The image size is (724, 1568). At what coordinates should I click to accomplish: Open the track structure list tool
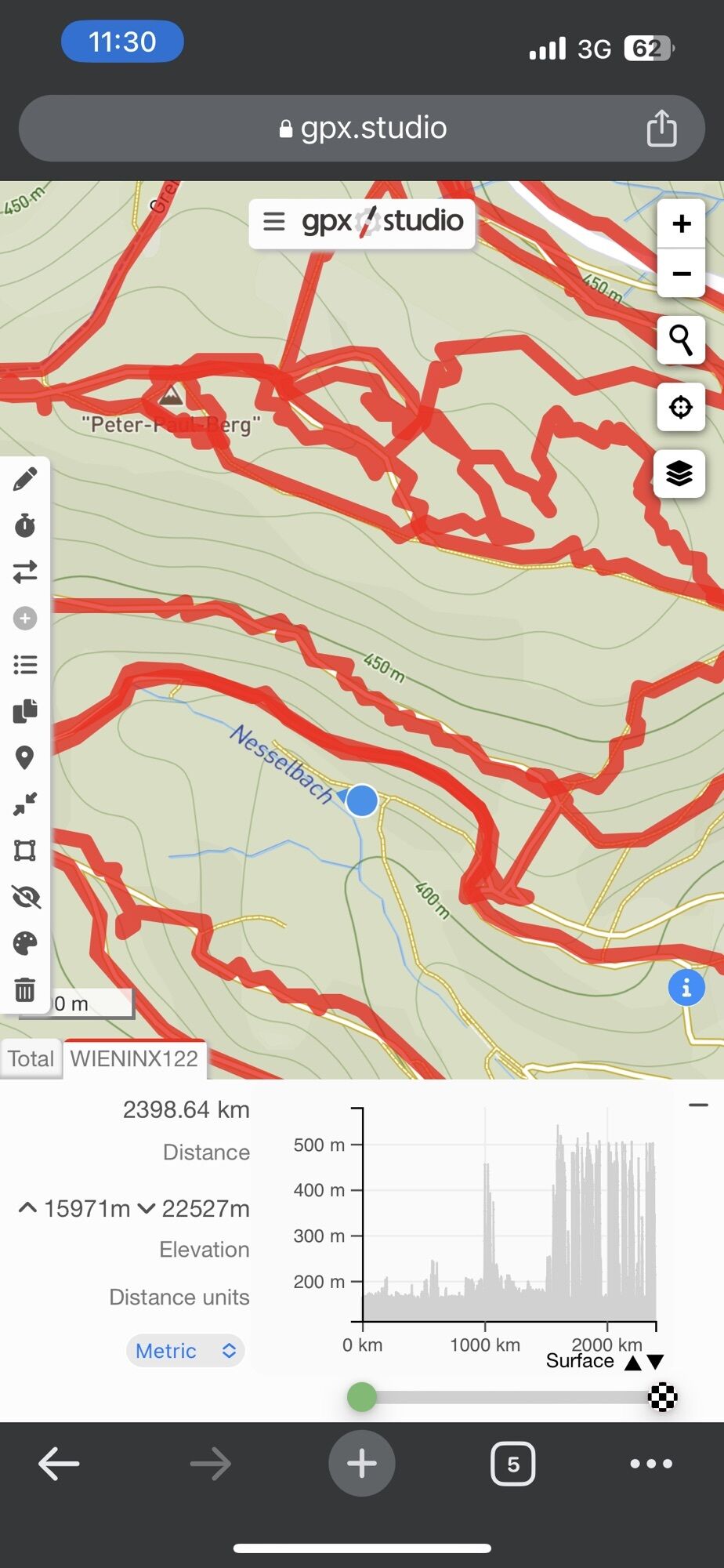pyautogui.click(x=25, y=665)
